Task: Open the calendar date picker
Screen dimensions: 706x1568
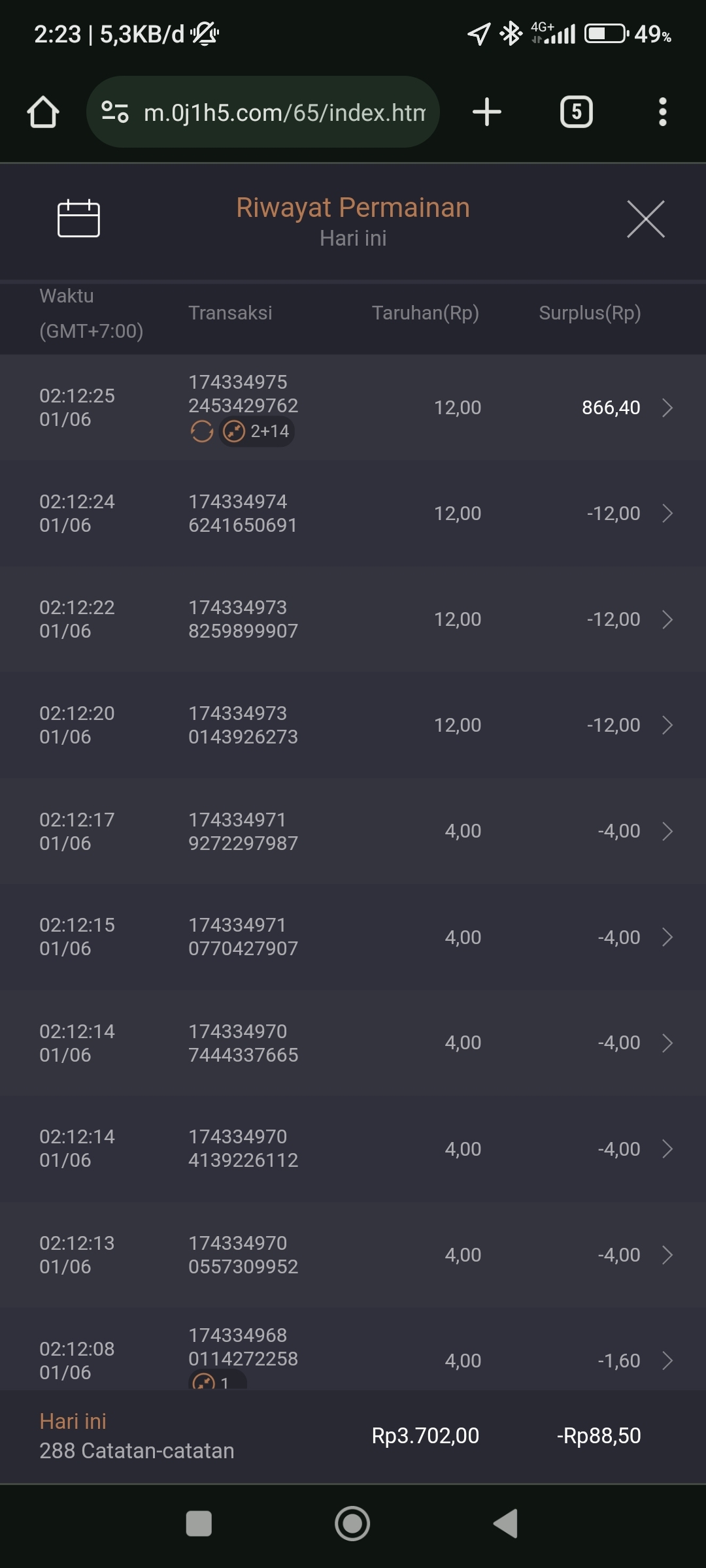Action: (78, 218)
